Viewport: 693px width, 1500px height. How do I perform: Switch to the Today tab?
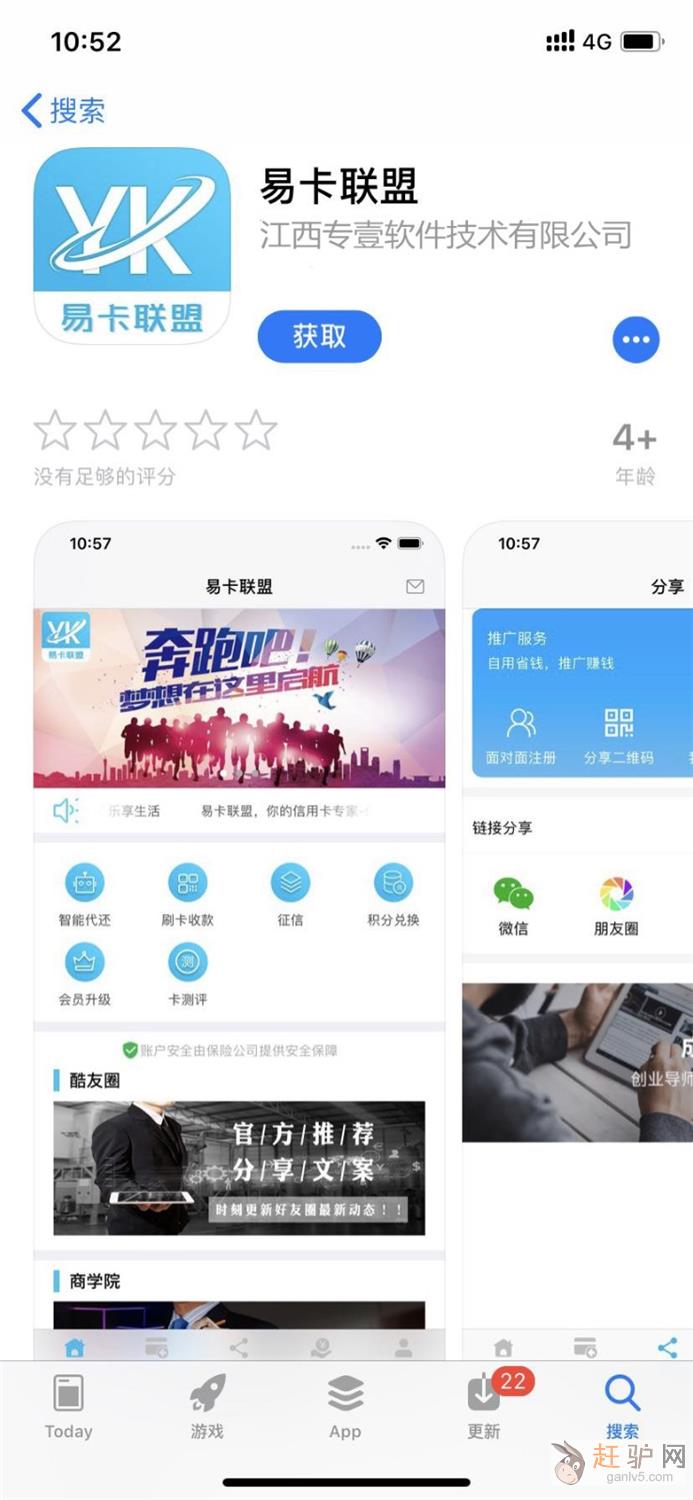click(68, 1407)
